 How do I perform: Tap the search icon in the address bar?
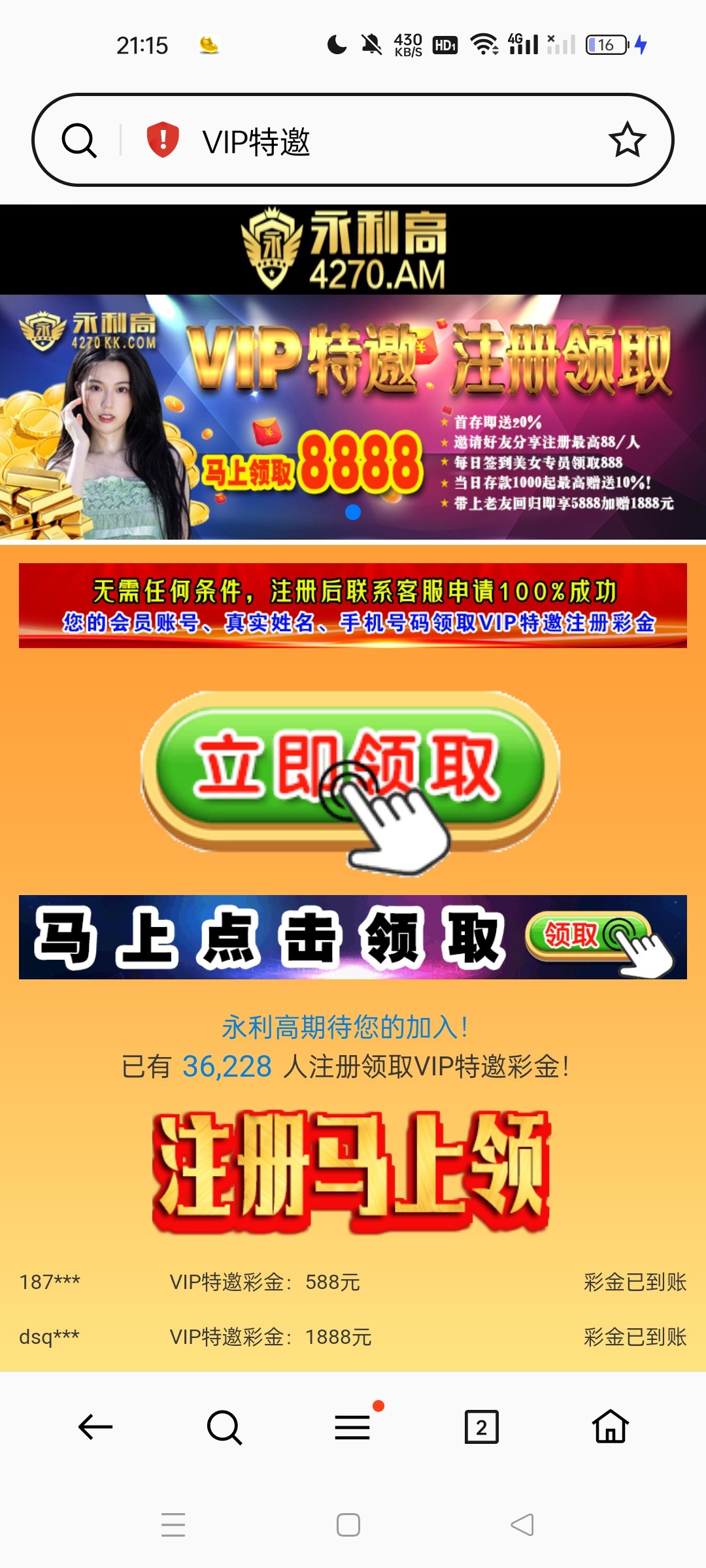click(79, 140)
